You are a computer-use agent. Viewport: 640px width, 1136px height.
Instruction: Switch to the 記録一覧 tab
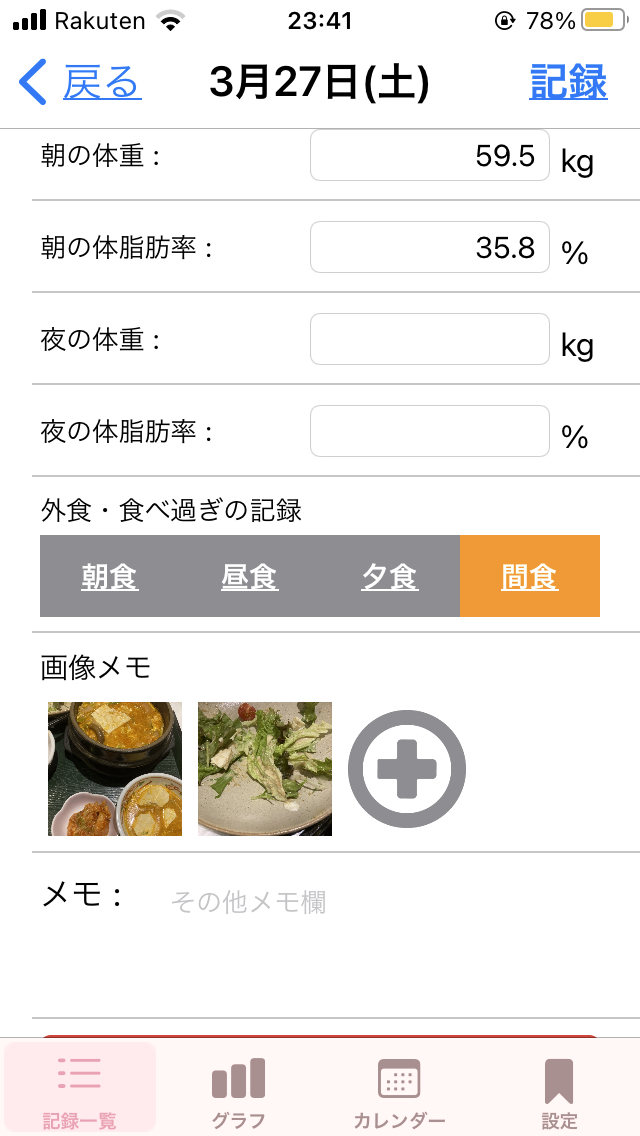pos(80,1088)
